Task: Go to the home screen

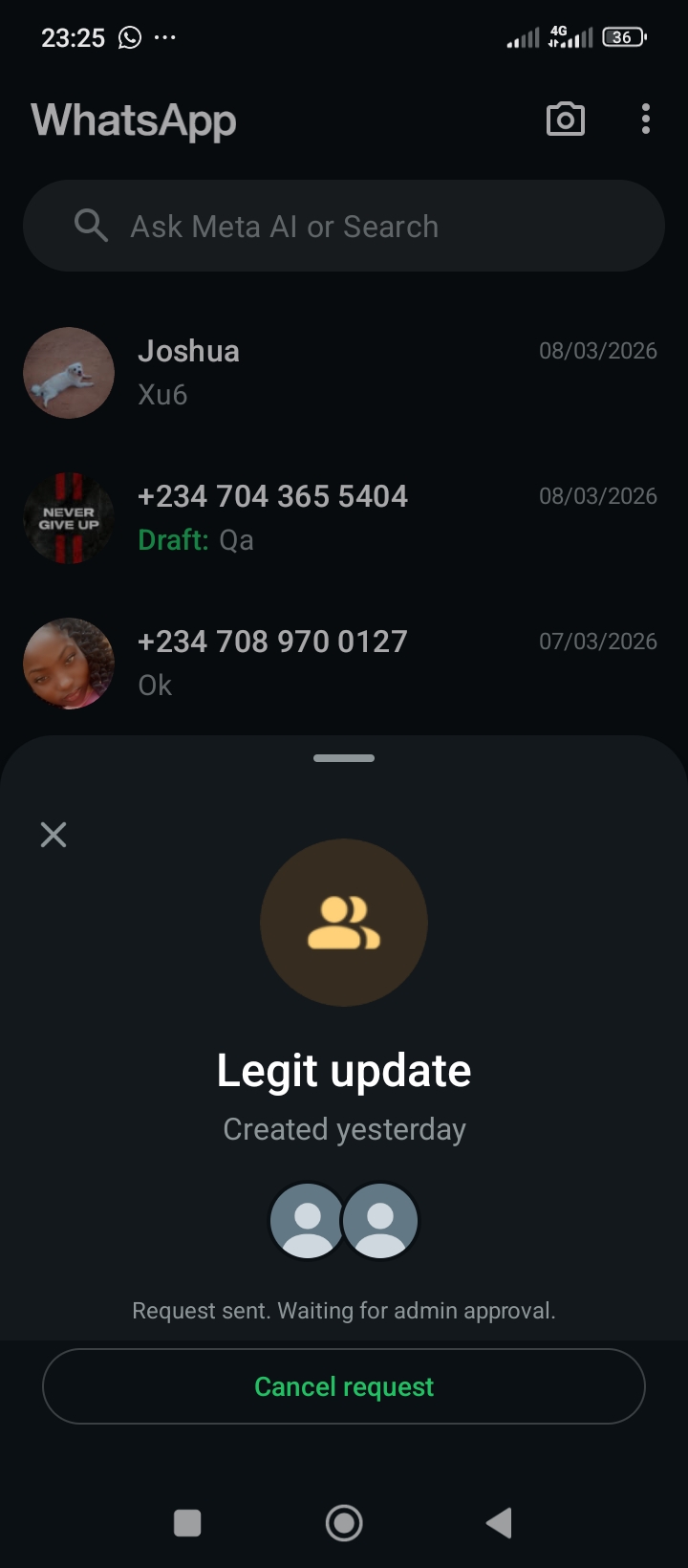Action: coord(344,1522)
